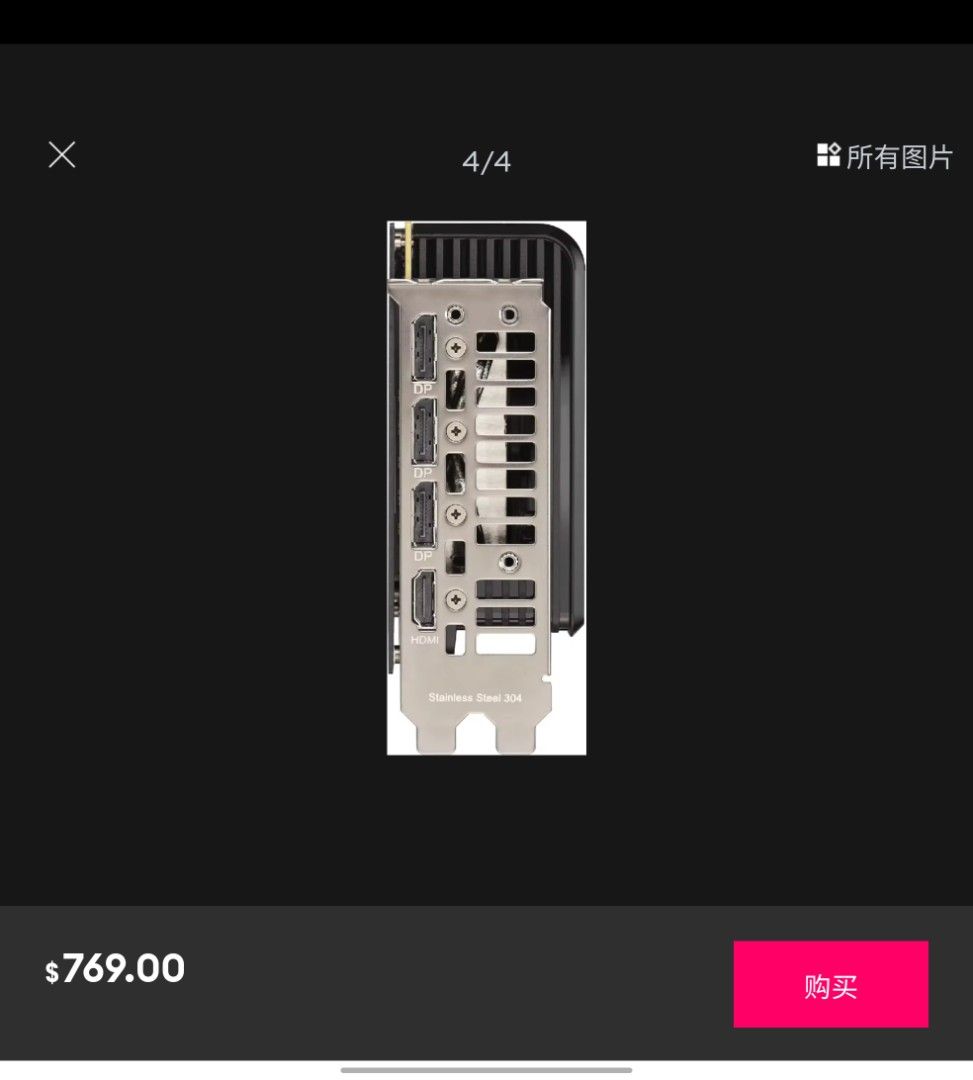Screen dimensions: 973x1080
Task: Tap the pink 购买 buy button
Action: click(830, 985)
